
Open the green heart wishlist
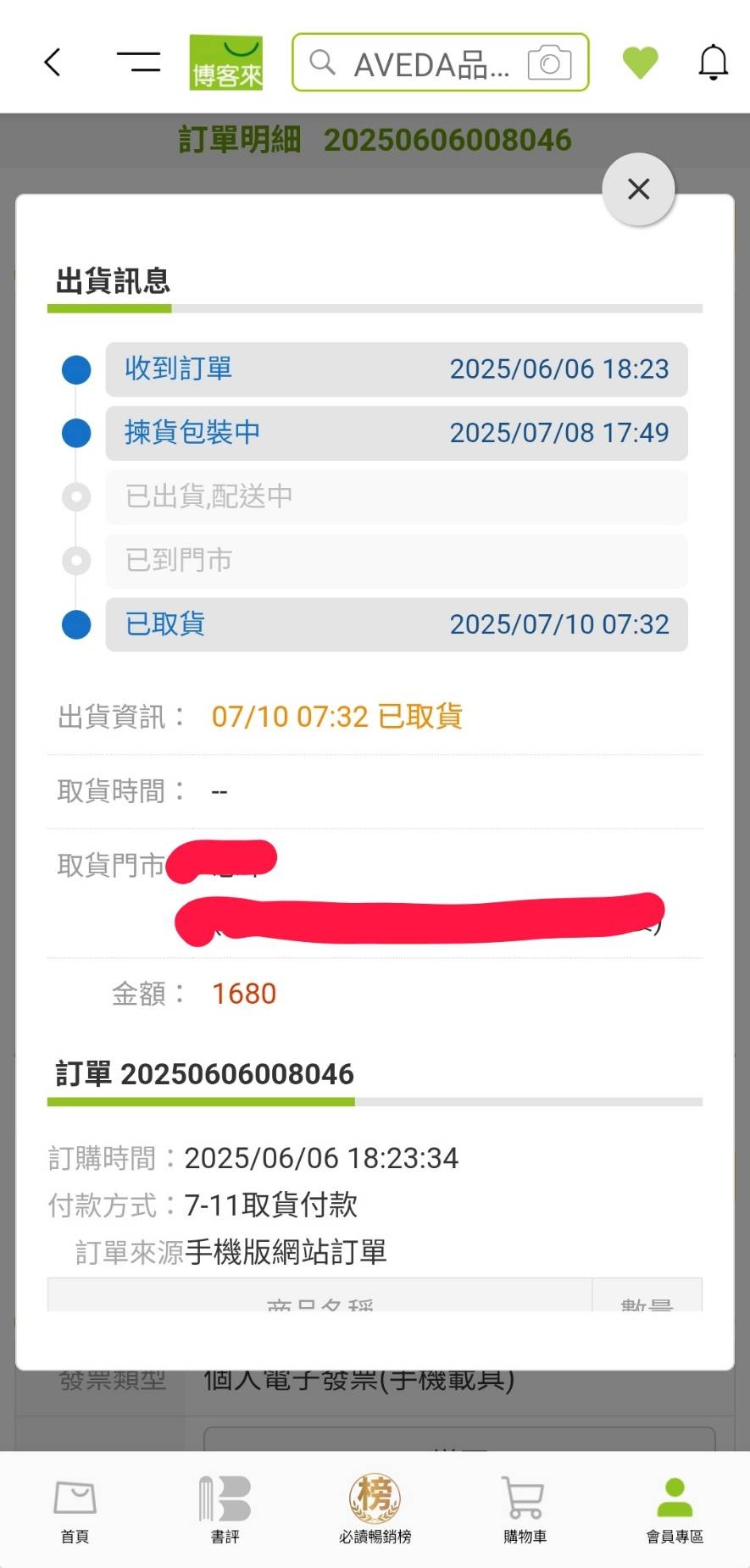point(640,63)
